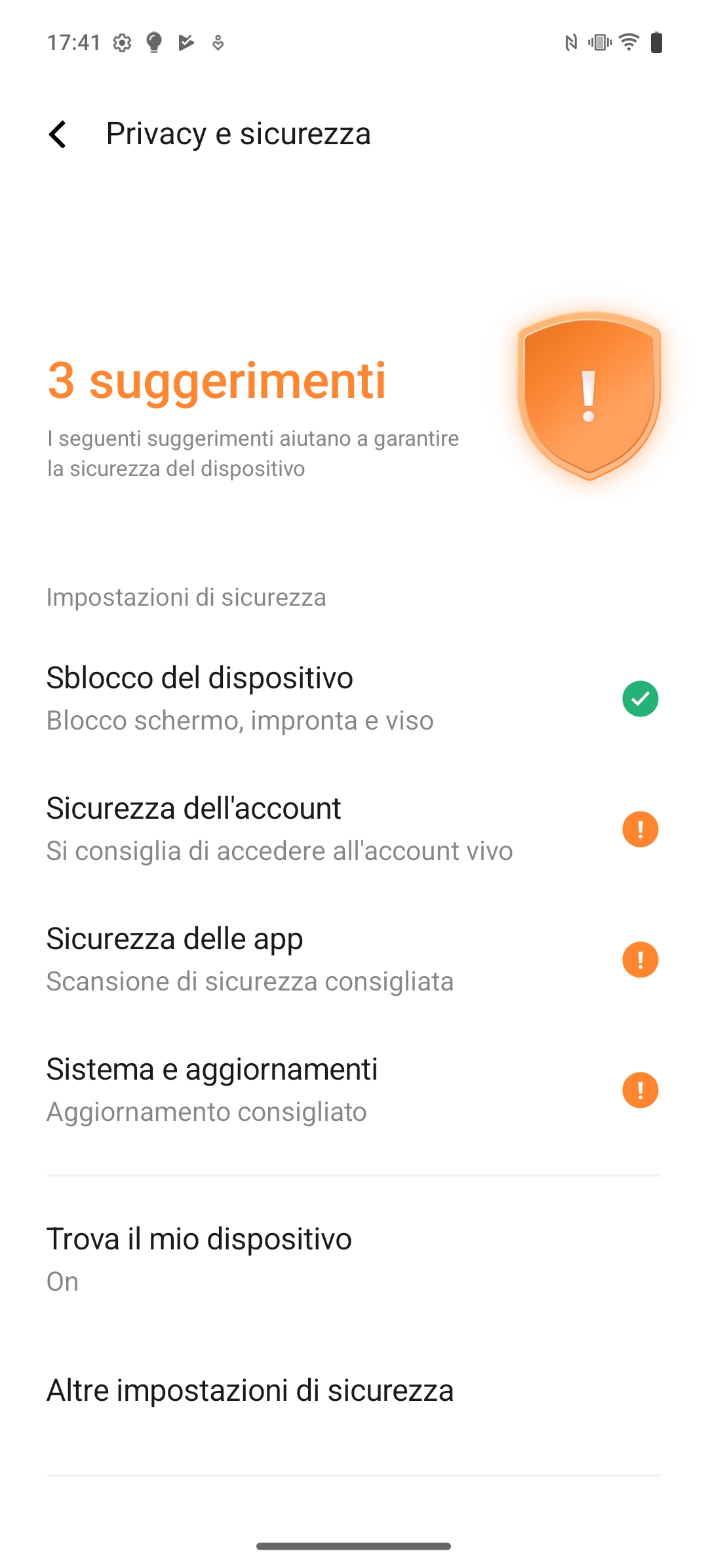Open Trova il mio dispositivo
Screen dimensions: 708x1568
pos(354,1260)
